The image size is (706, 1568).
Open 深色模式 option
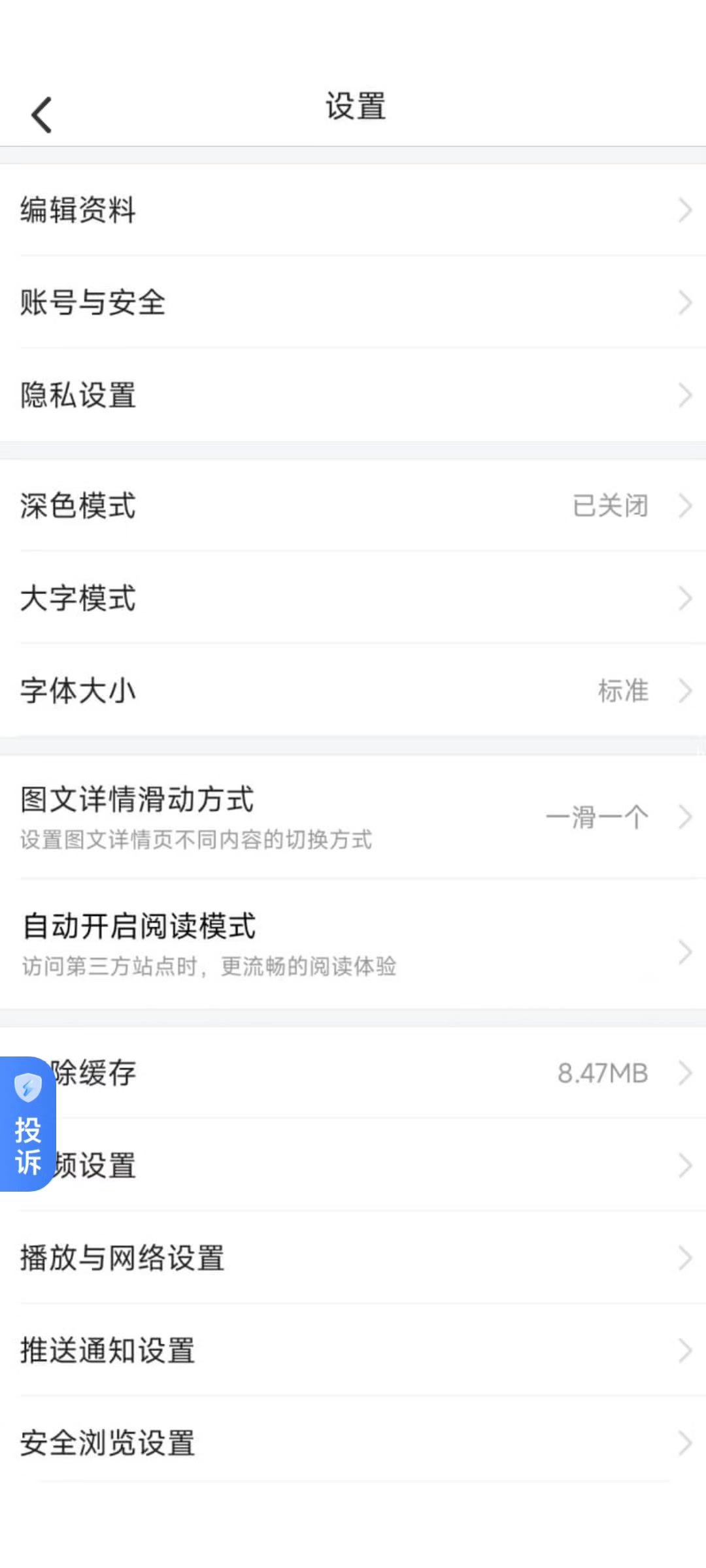click(x=353, y=506)
